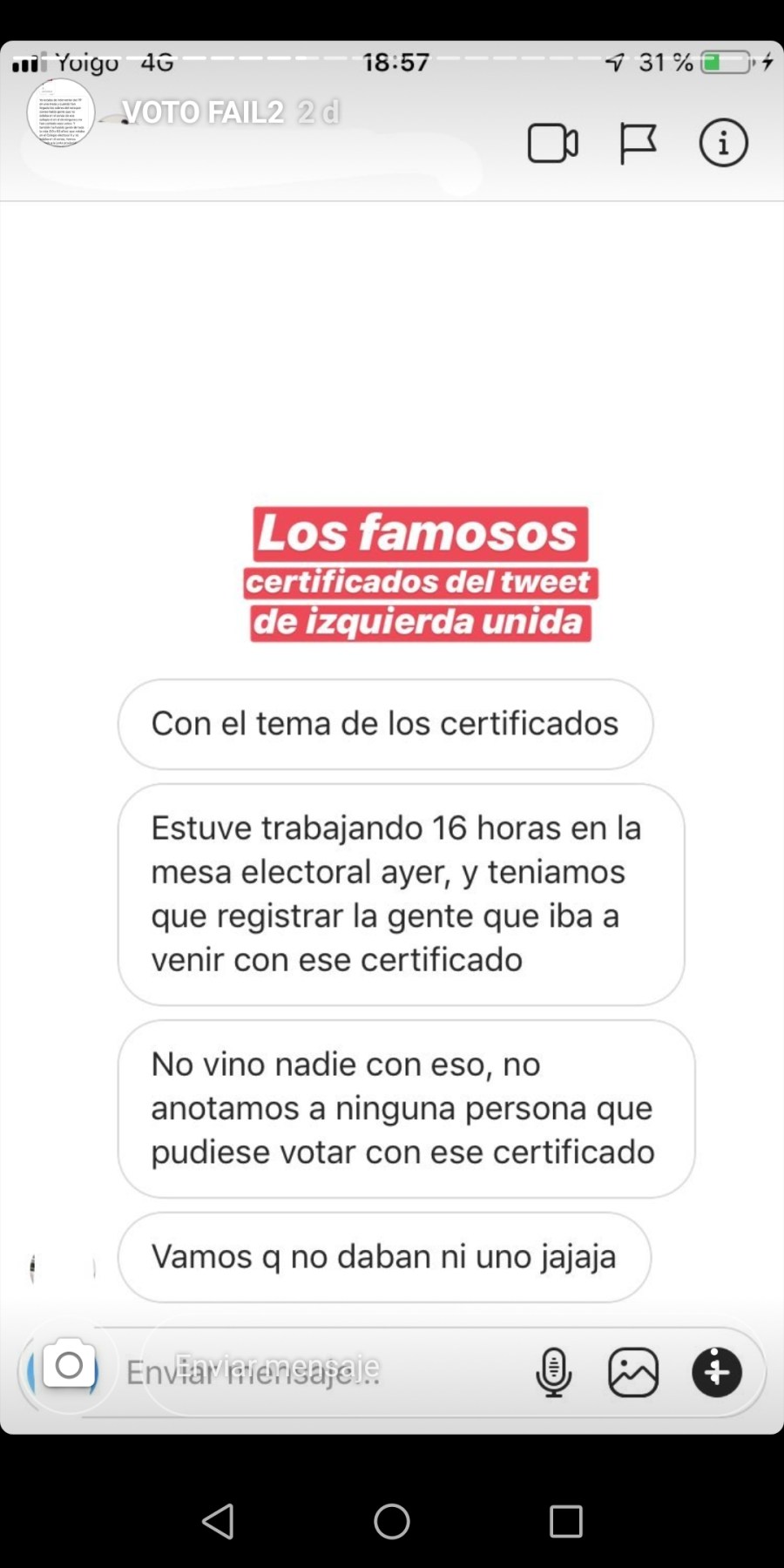Go back with the system back button
Screen dimensions: 784x1568
218,1522
